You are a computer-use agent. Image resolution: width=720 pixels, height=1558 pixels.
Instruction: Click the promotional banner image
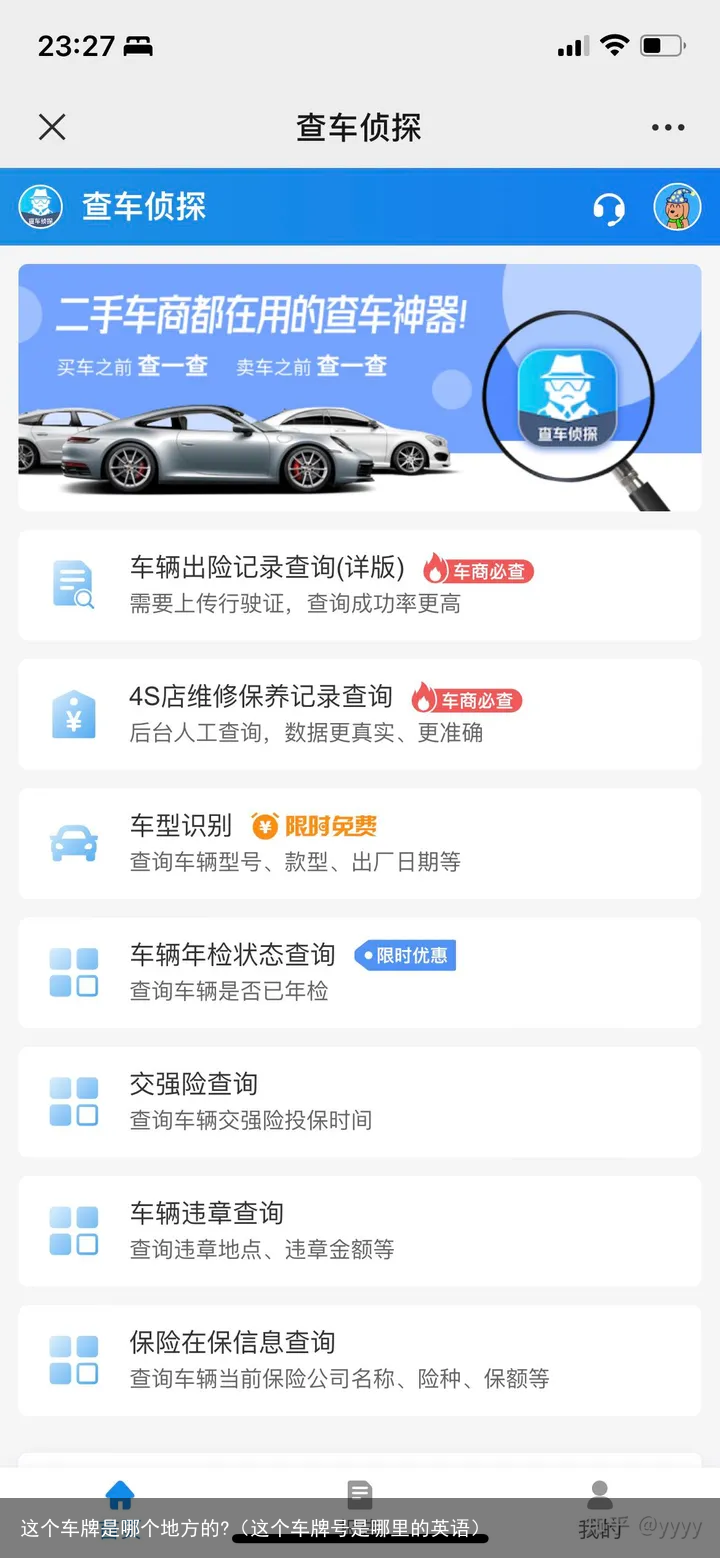pos(360,387)
